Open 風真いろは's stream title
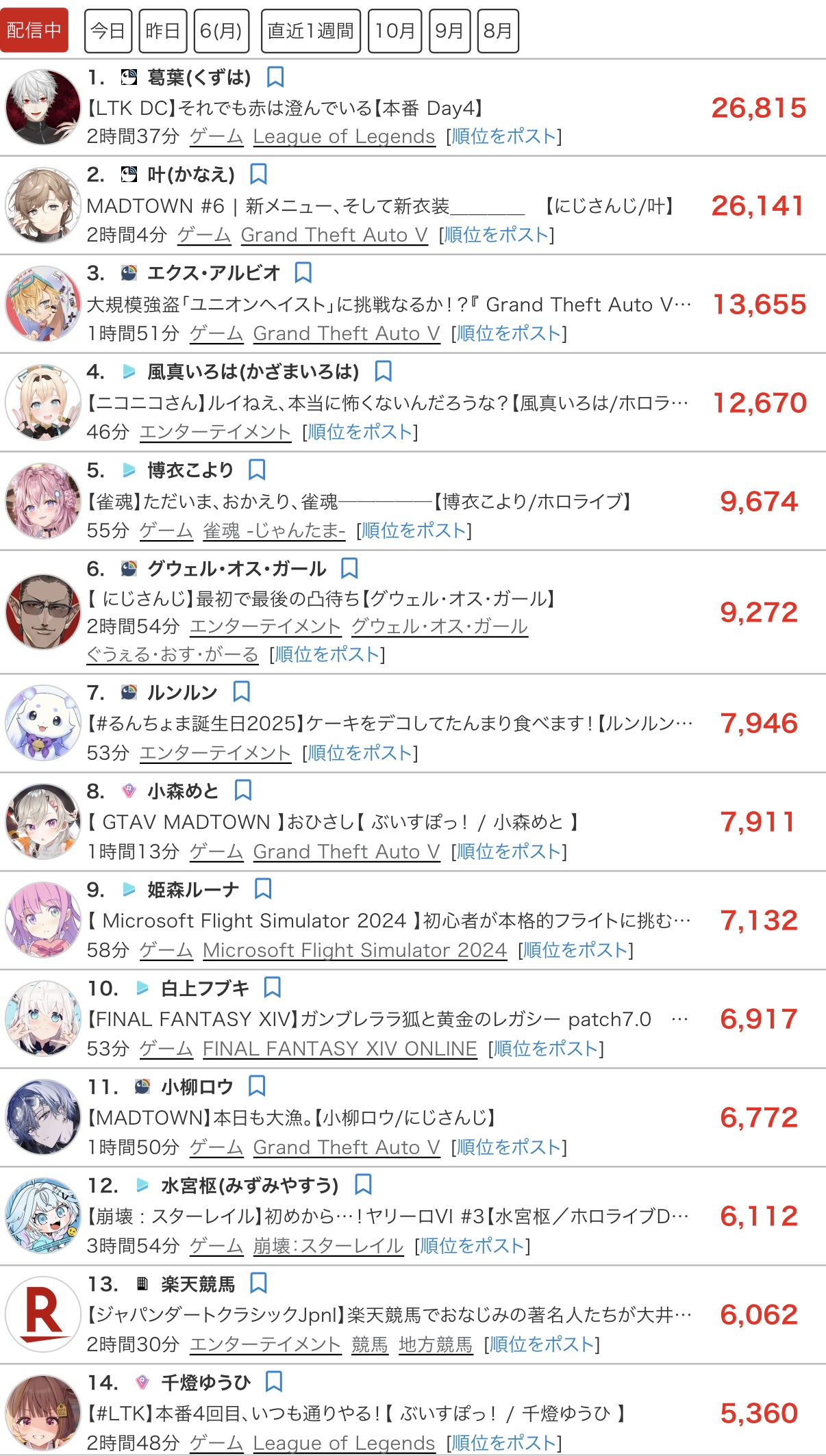Viewport: 826px width, 1456px height. coord(388,403)
